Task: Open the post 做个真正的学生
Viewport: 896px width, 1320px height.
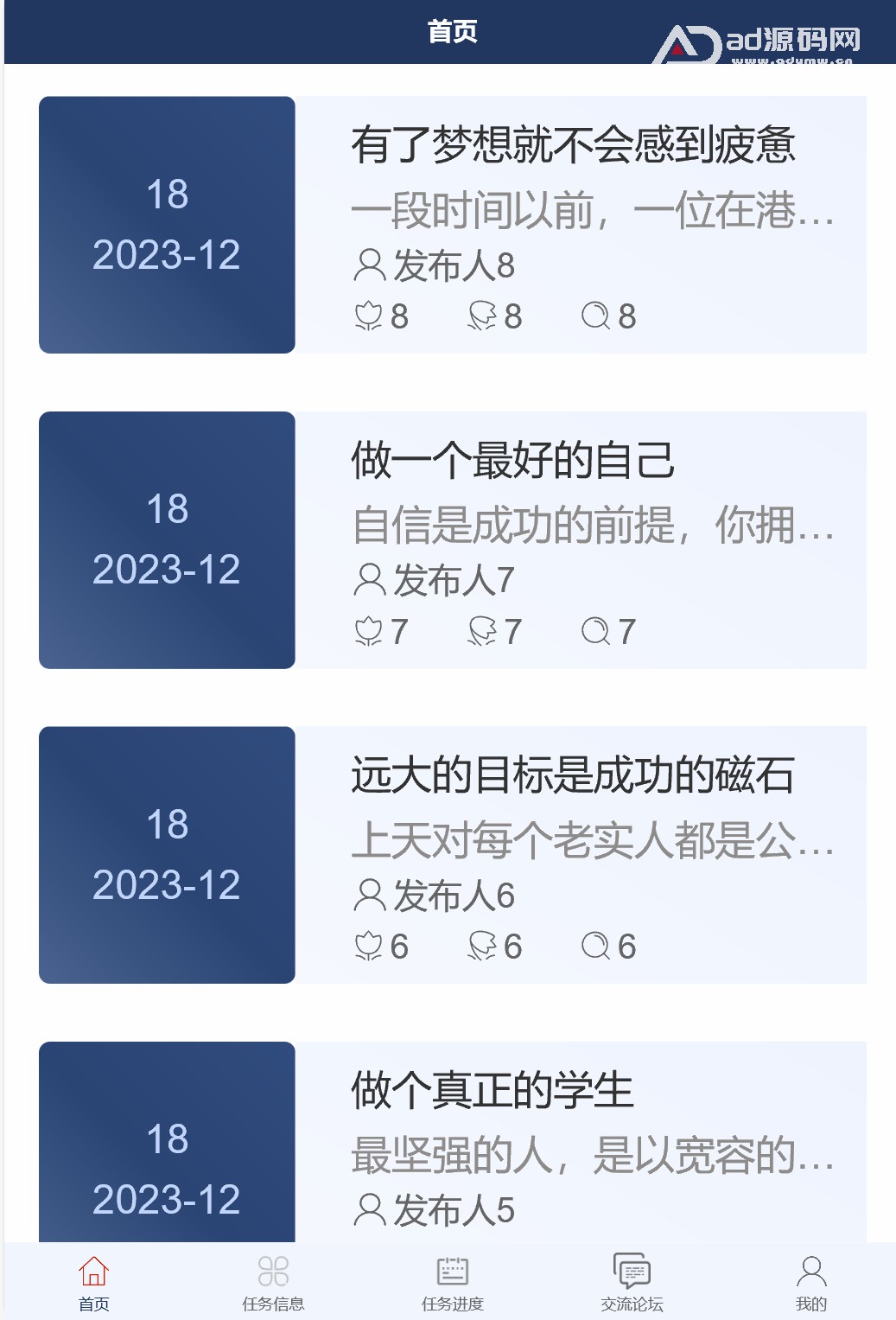Action: pos(492,1089)
